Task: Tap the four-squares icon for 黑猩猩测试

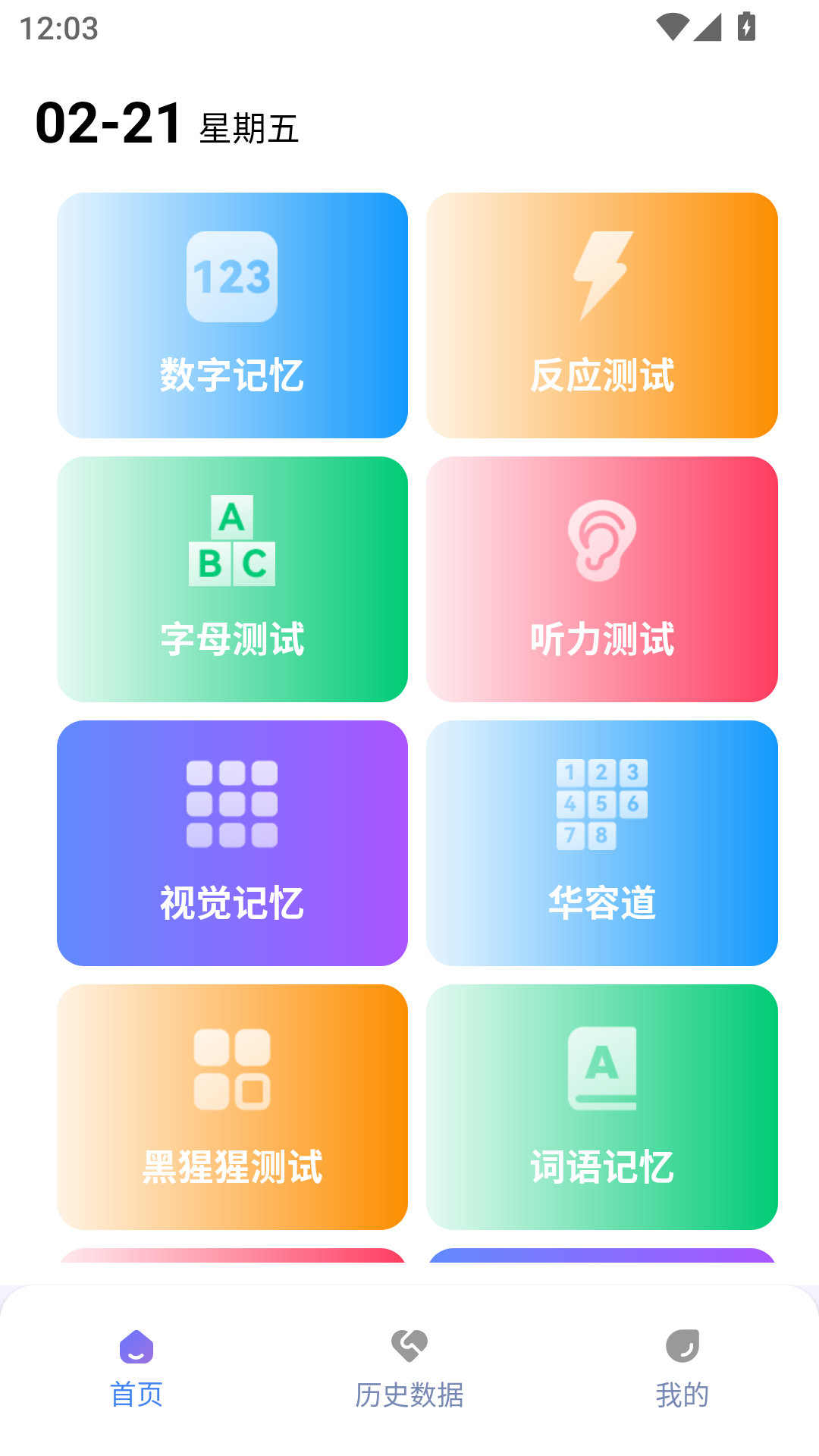Action: click(231, 1065)
